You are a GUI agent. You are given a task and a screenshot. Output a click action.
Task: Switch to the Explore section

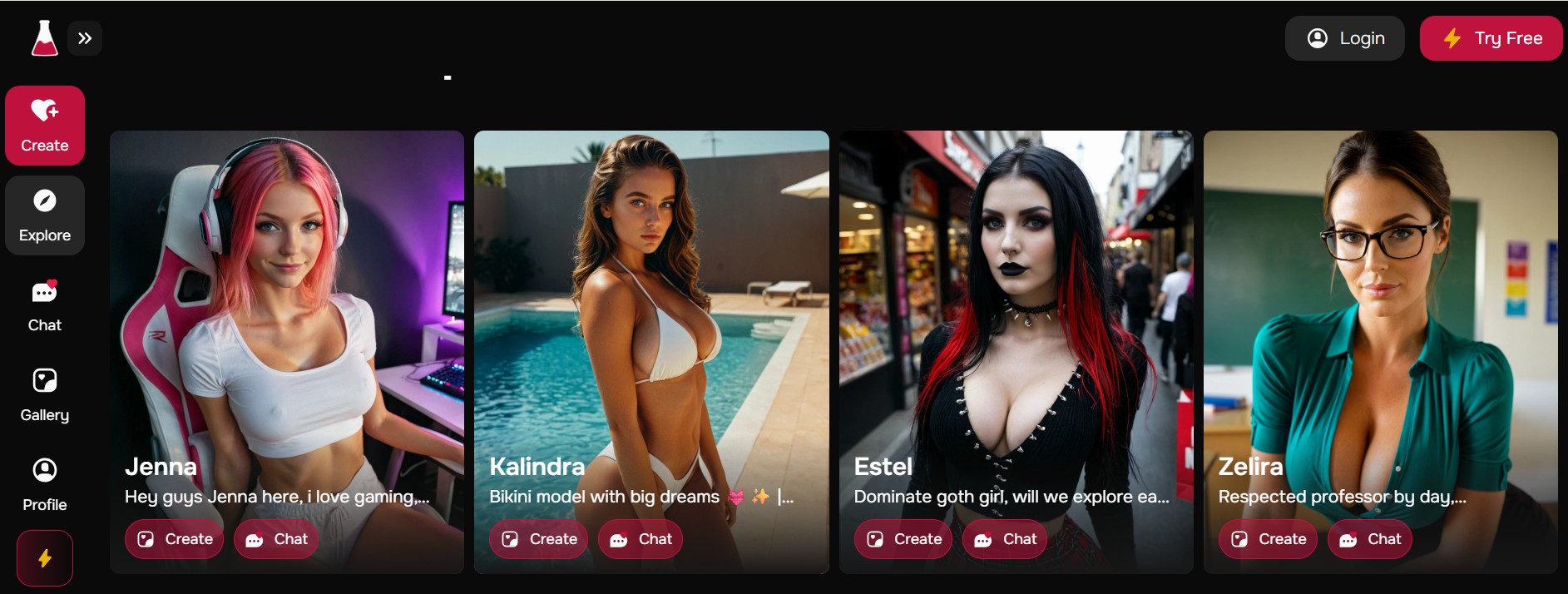coord(45,215)
